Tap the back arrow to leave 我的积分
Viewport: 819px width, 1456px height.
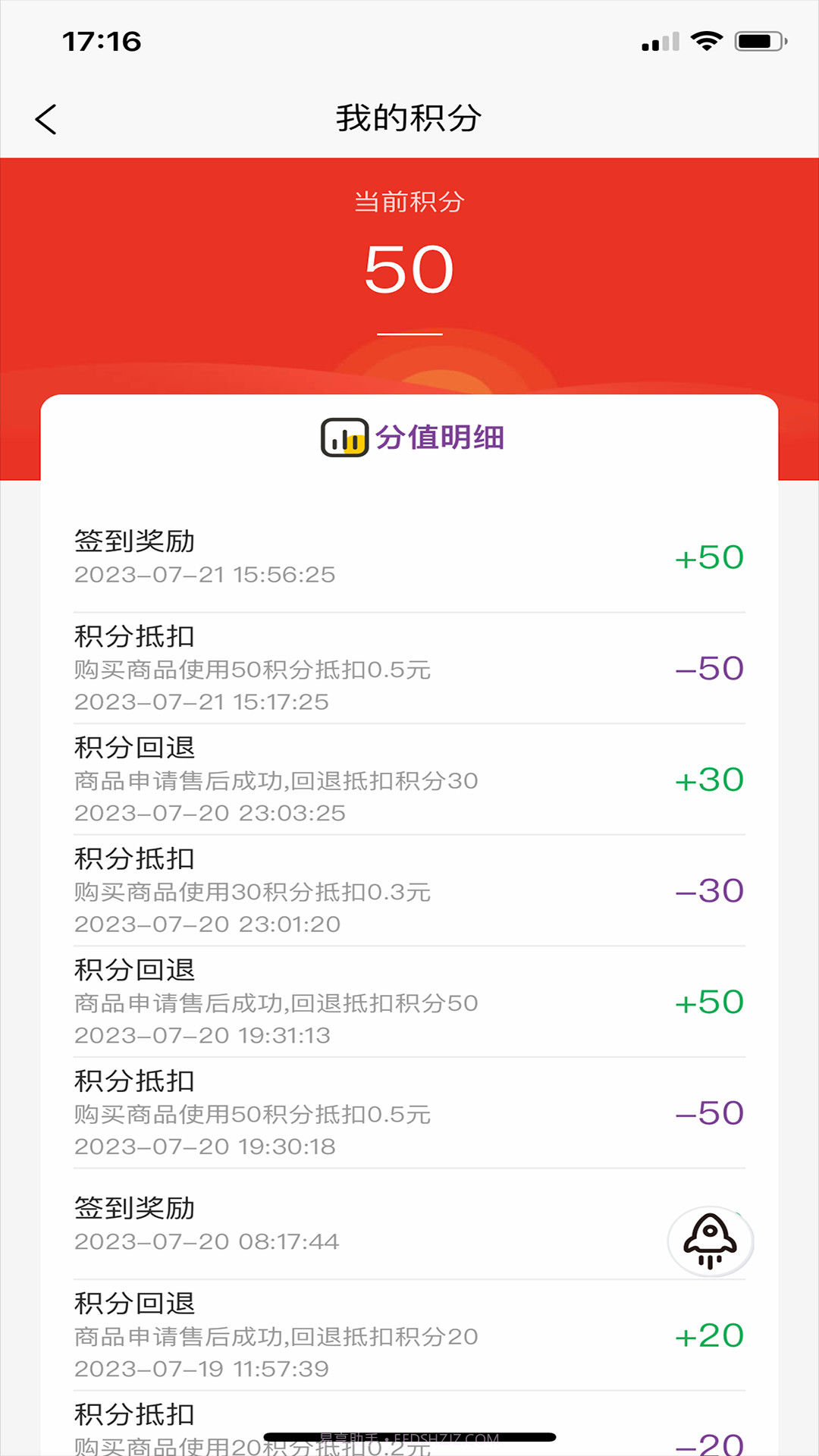pyautogui.click(x=47, y=118)
